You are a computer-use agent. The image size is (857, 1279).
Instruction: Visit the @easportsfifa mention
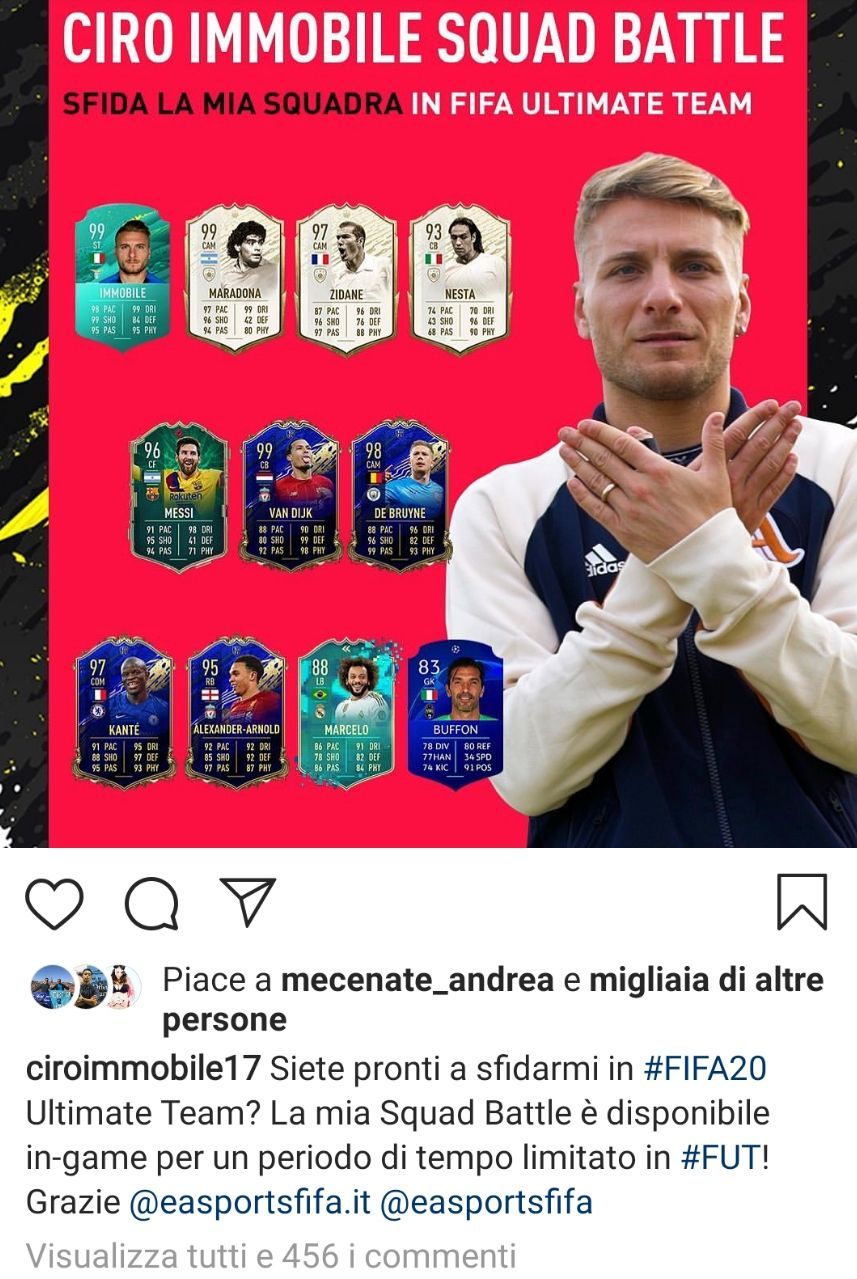coord(487,1201)
